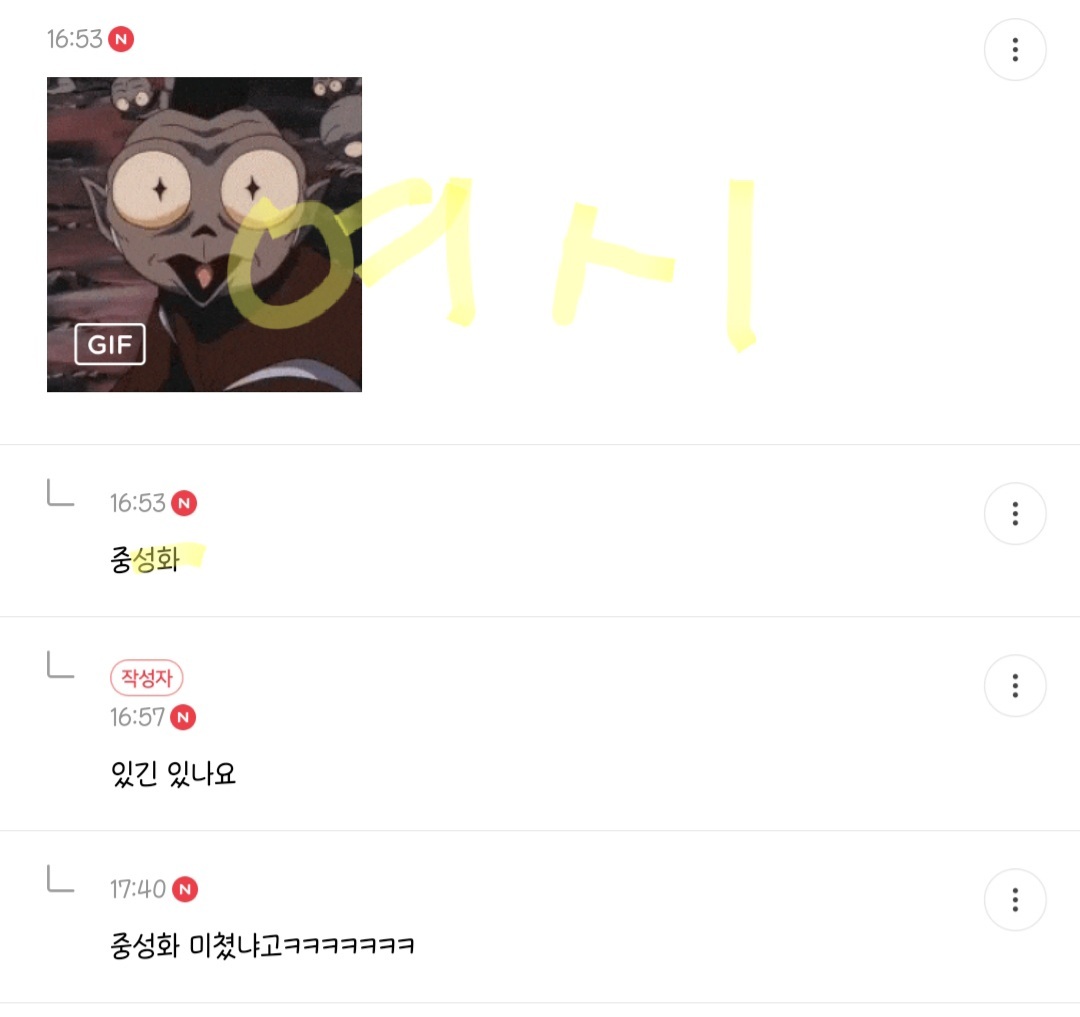
Task: Open more options for the 중성화 미쳤냐고 reply
Action: point(1015,900)
